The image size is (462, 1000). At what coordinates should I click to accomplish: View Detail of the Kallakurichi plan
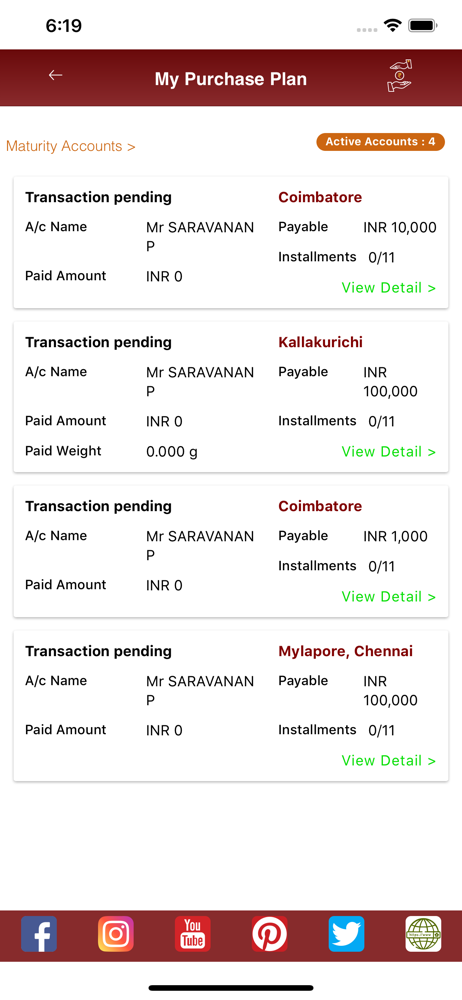389,452
